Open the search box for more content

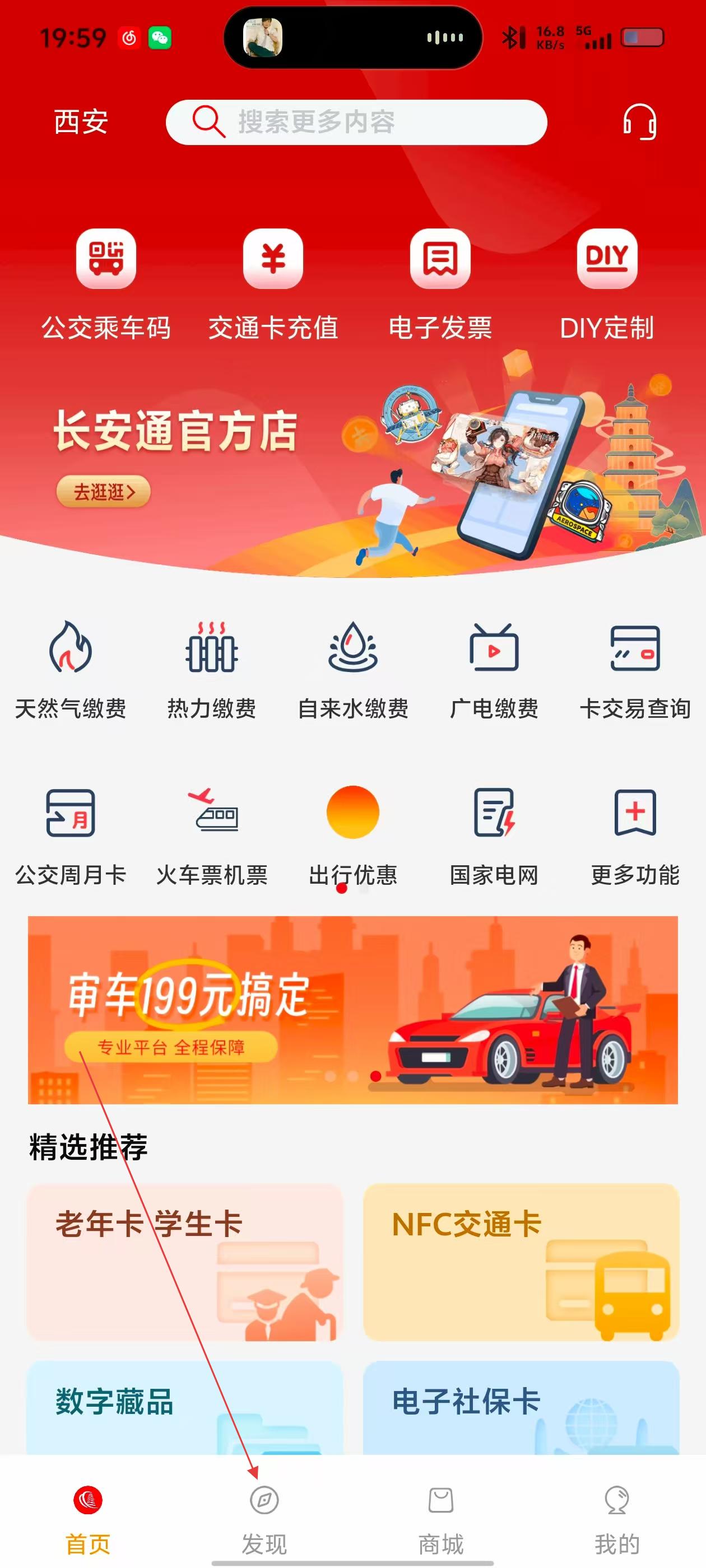point(356,122)
